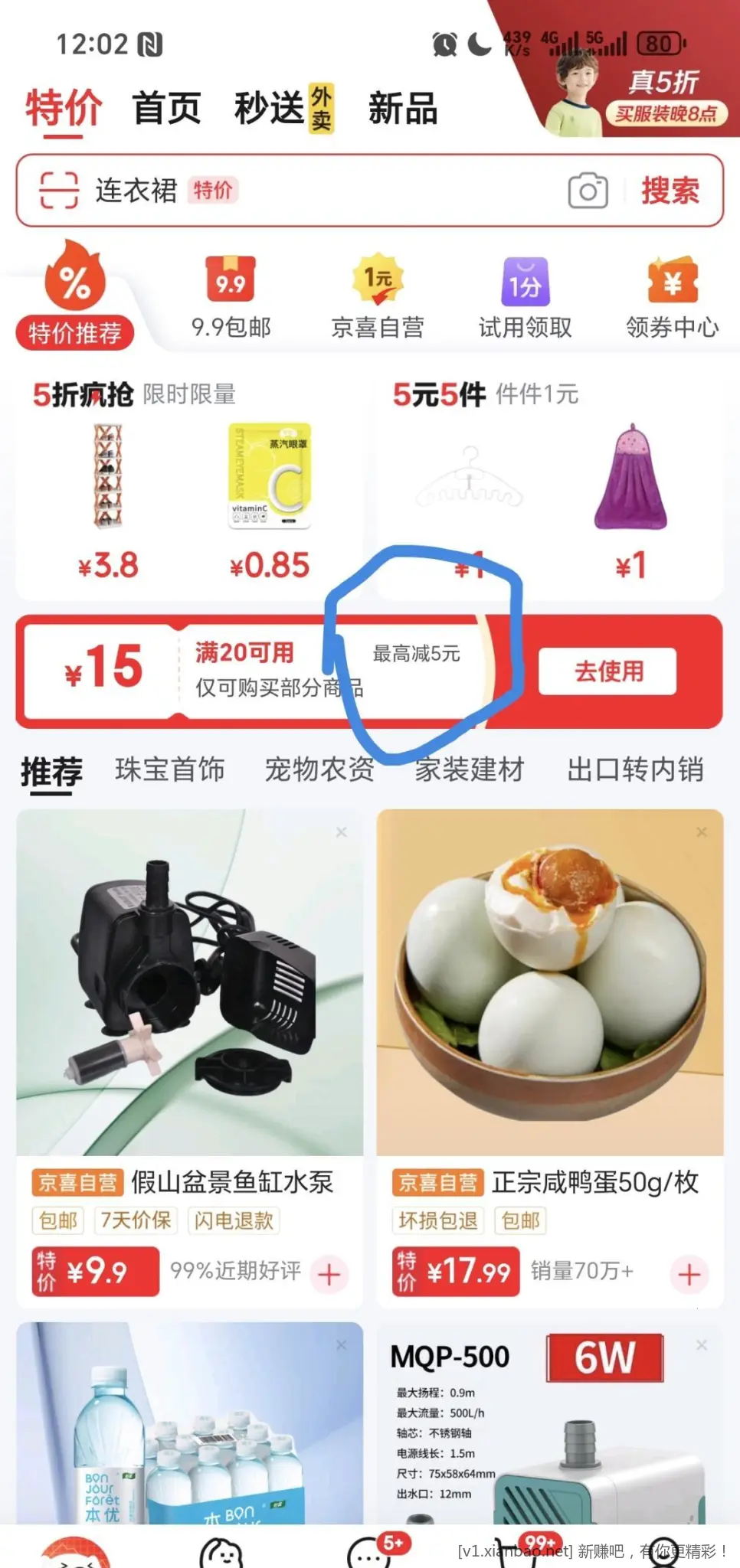Tap the 连衣裙 search field
The image size is (740, 1568).
click(x=306, y=190)
